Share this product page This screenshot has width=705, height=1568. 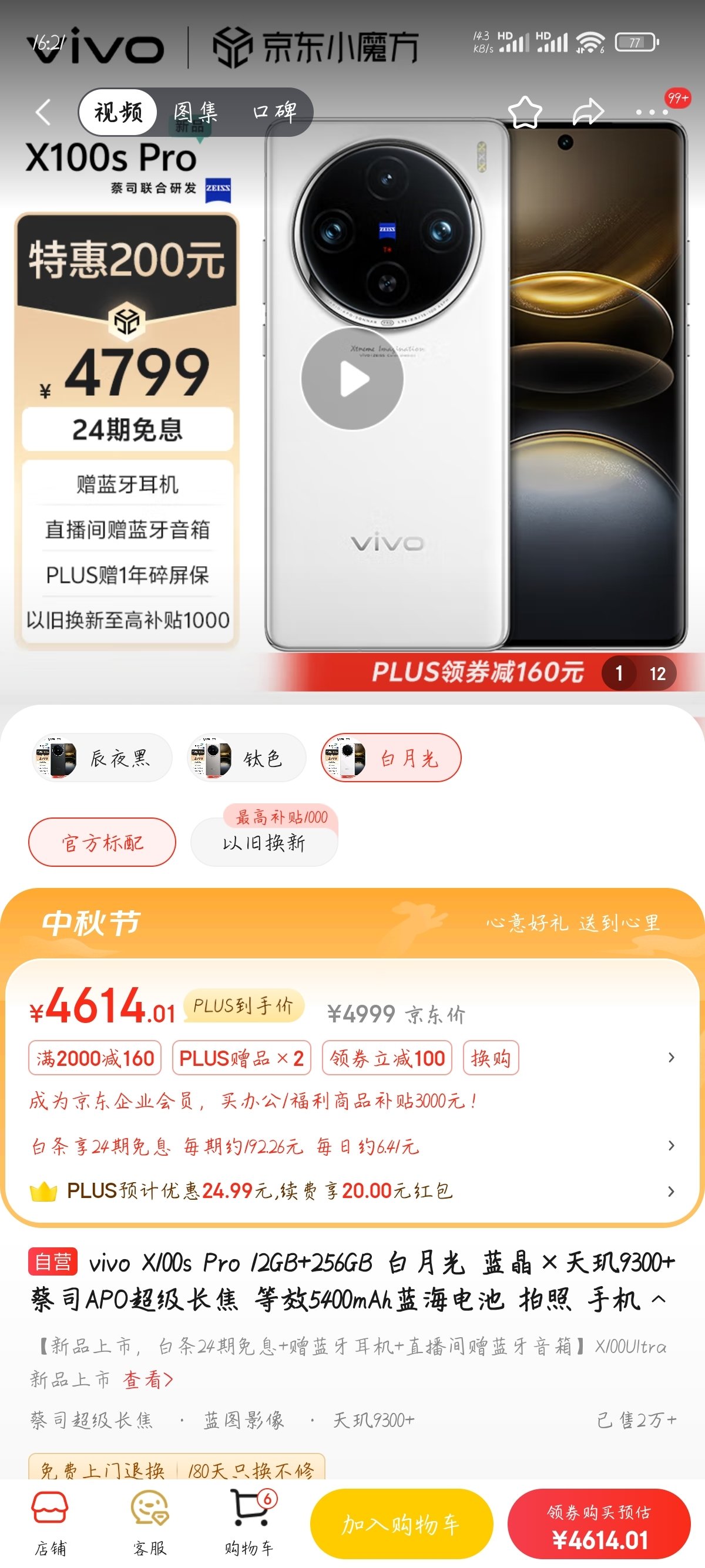coord(587,112)
